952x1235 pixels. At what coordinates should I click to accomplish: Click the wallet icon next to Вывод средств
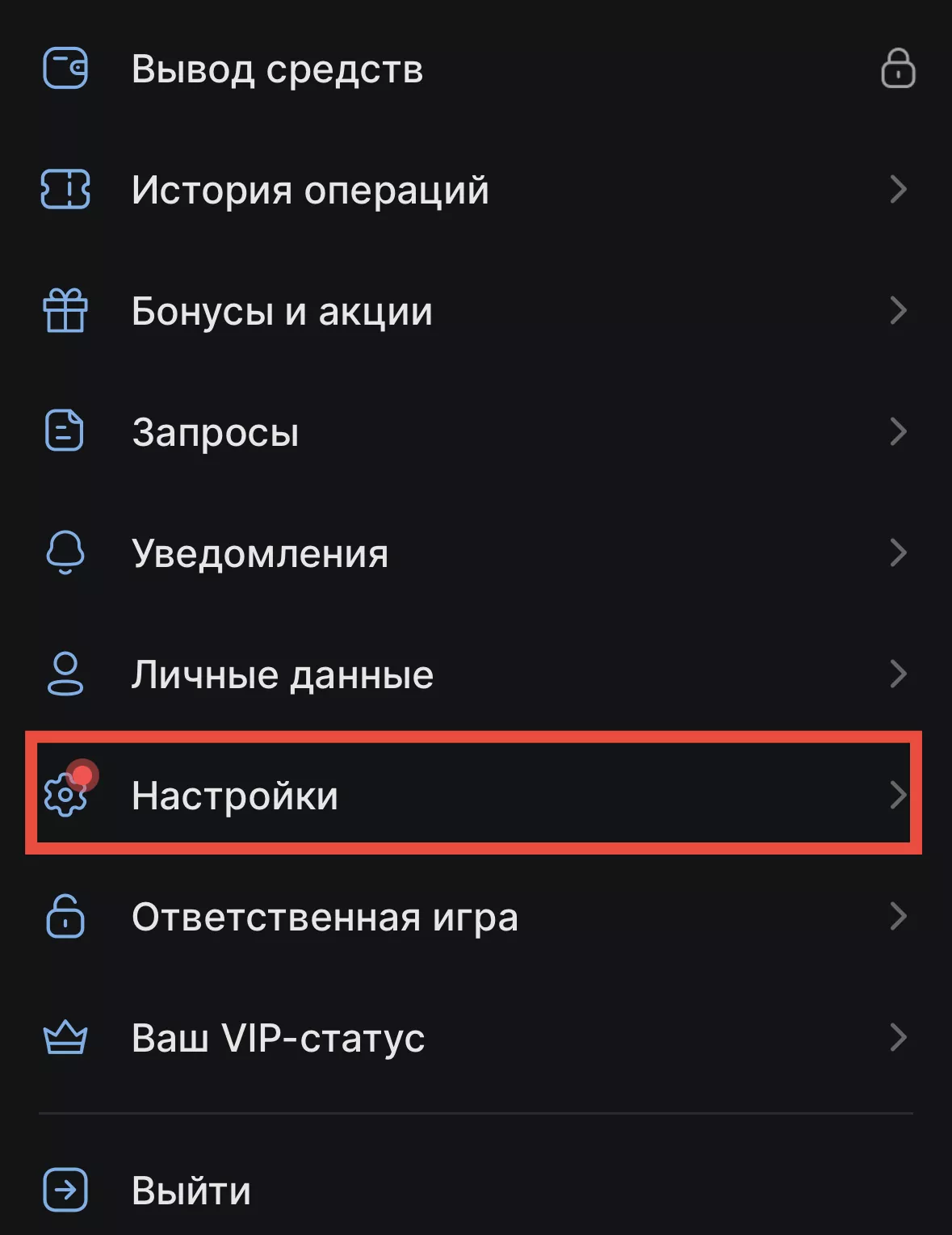click(x=65, y=69)
